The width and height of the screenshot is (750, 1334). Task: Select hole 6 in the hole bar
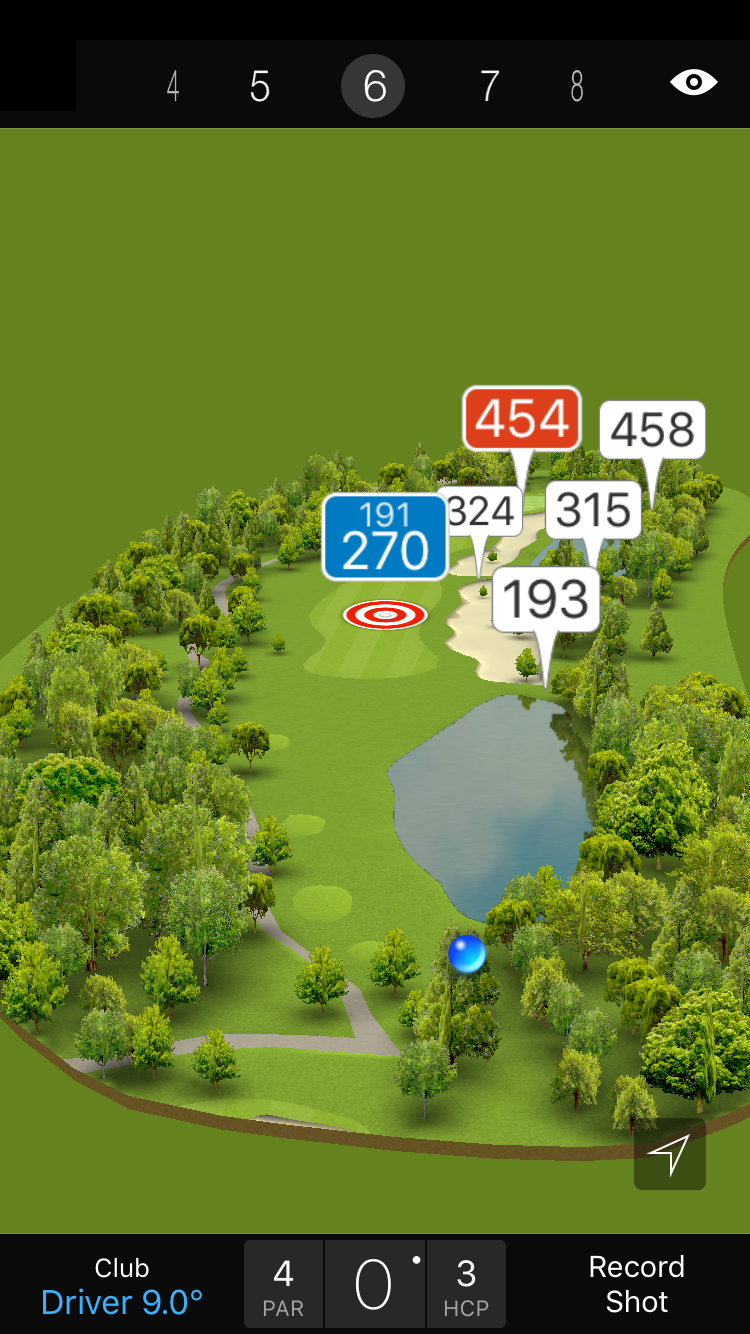coord(373,86)
